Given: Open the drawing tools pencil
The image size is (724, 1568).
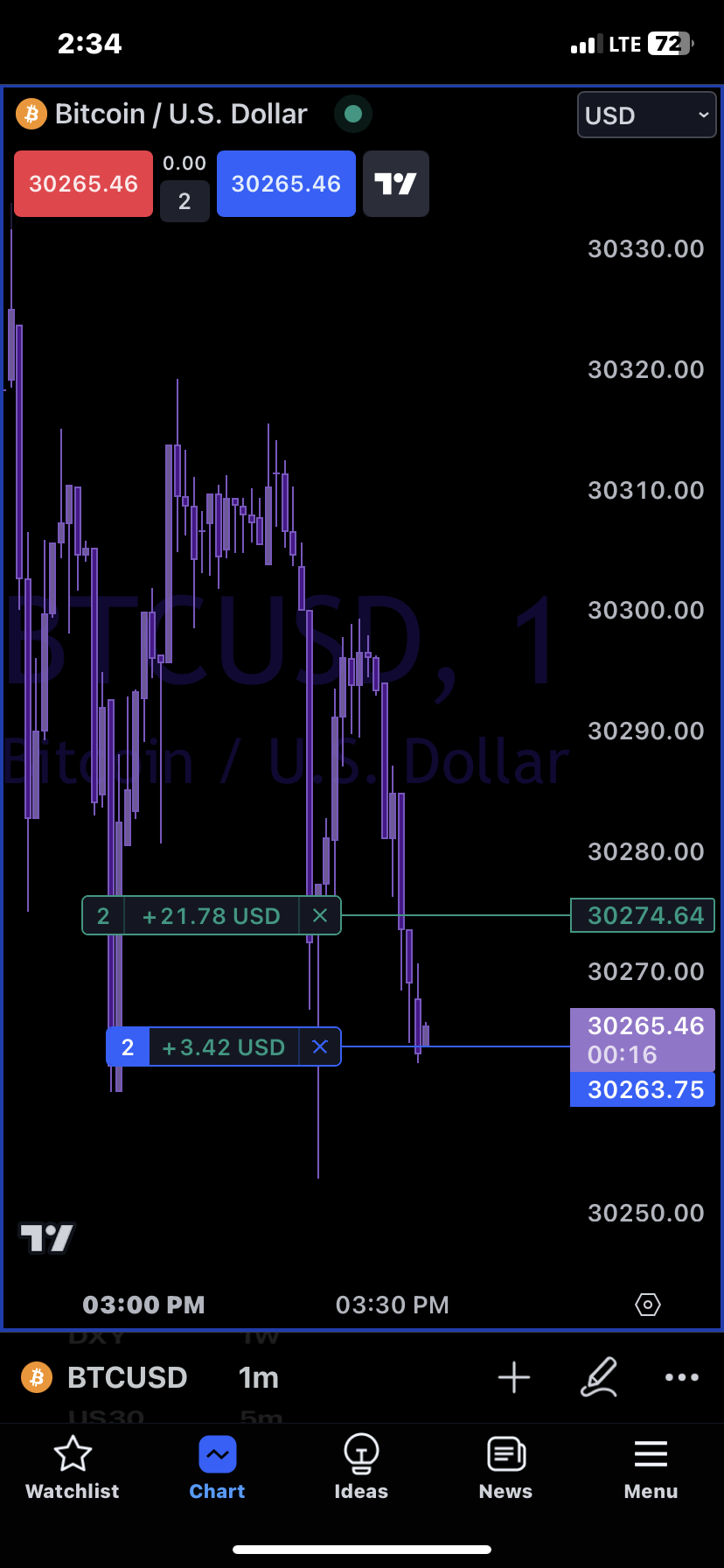Looking at the screenshot, I should pyautogui.click(x=599, y=1377).
